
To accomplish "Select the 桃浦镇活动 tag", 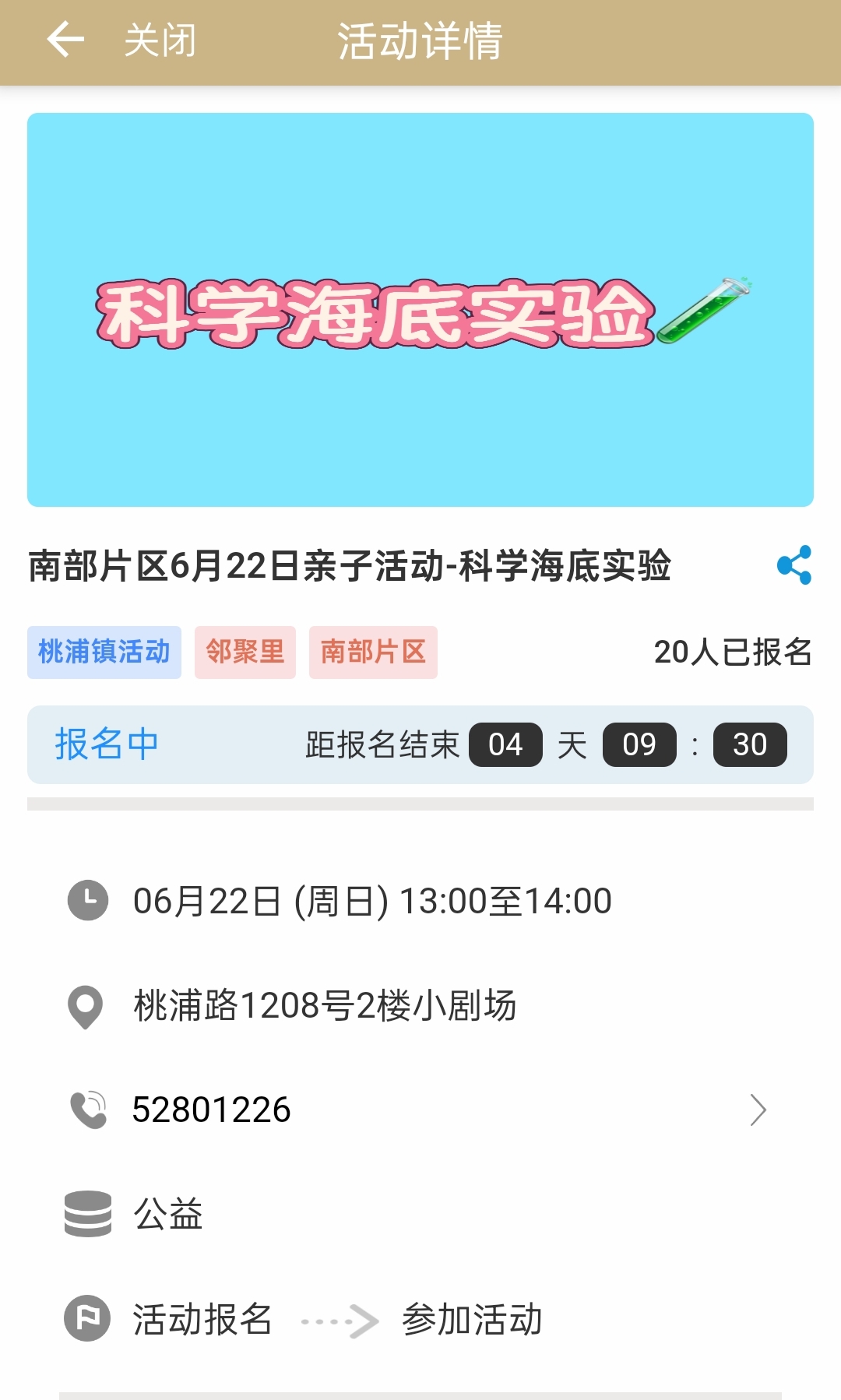I will pyautogui.click(x=104, y=653).
